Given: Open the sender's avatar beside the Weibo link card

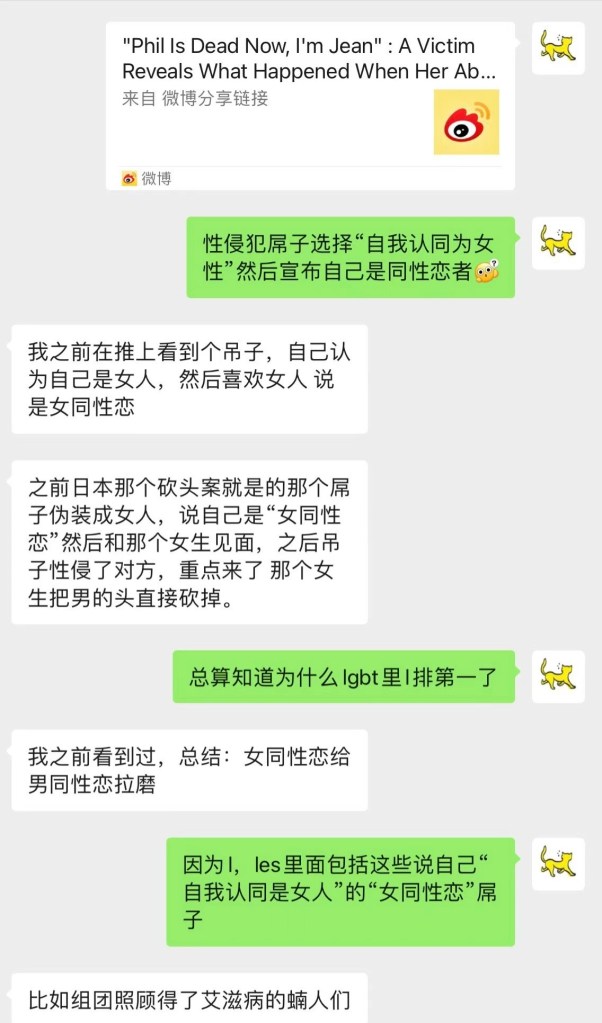Looking at the screenshot, I should (x=557, y=44).
